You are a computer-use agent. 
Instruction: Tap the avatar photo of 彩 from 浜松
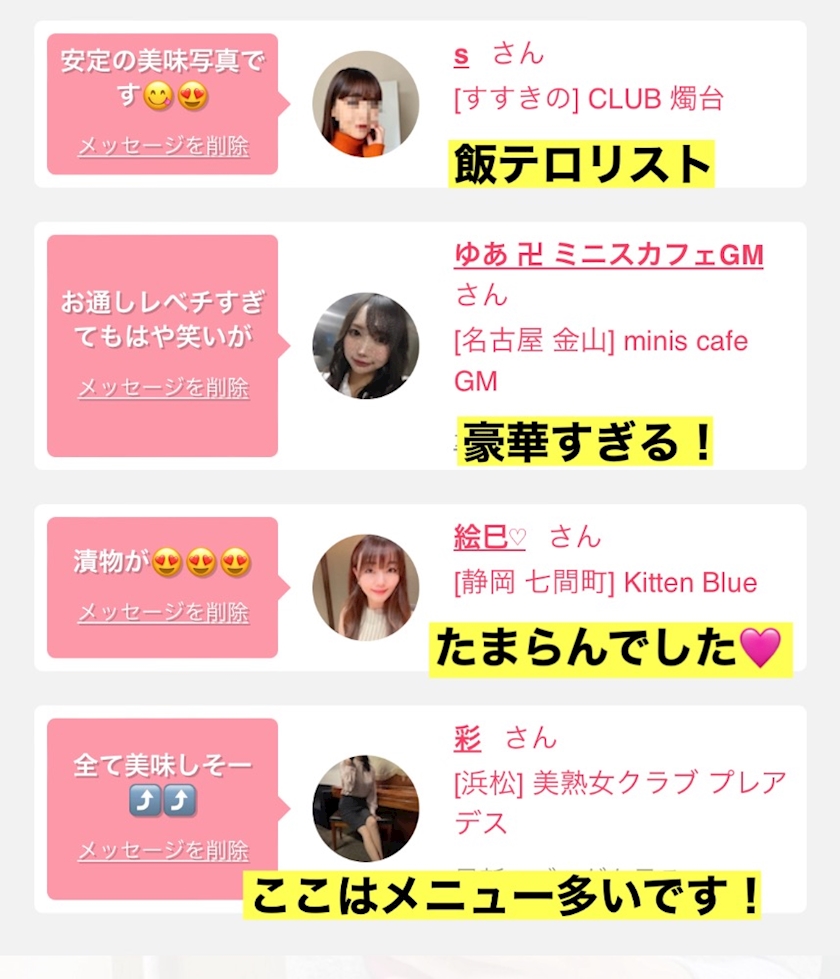366,809
